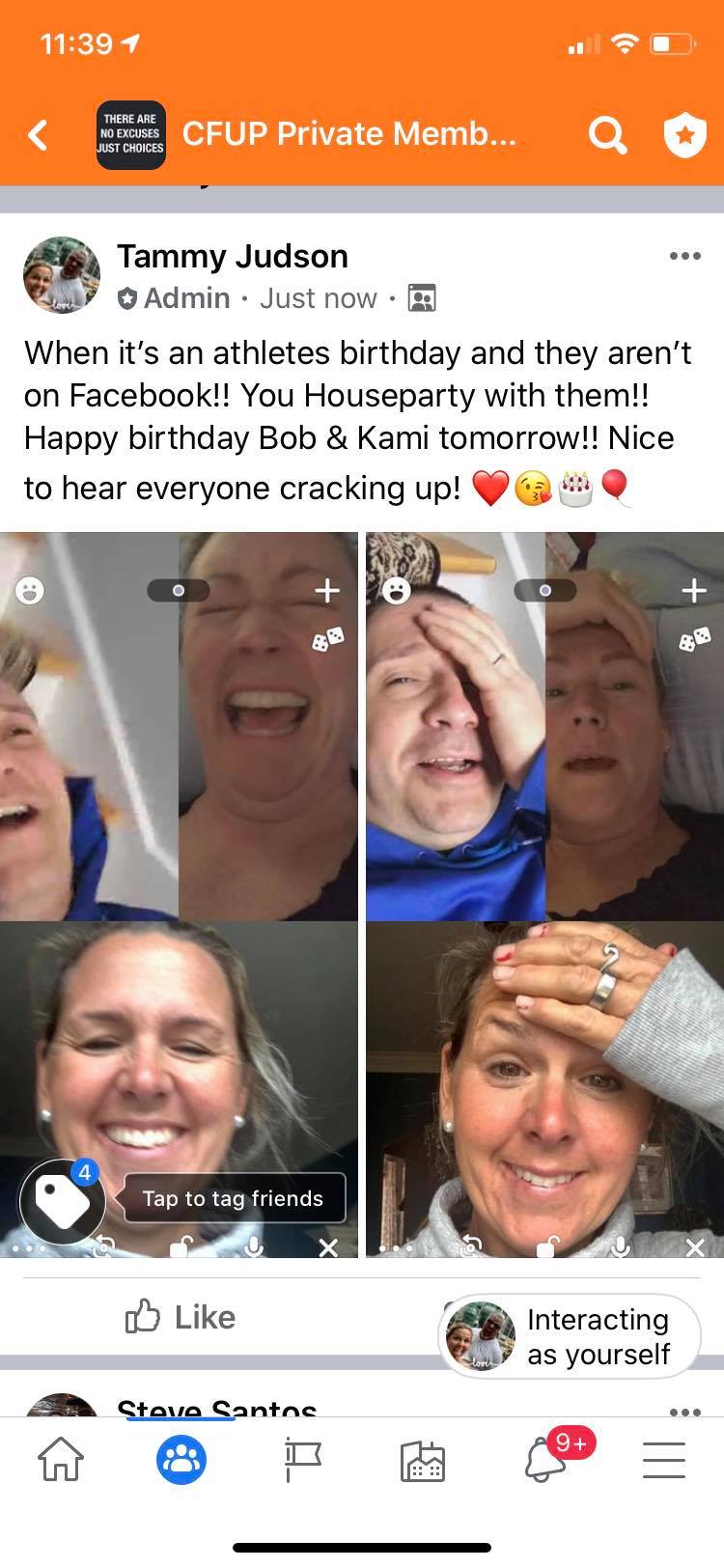The image size is (724, 1568).
Task: Tap to tag friends in photo
Action: pyautogui.click(x=232, y=1198)
